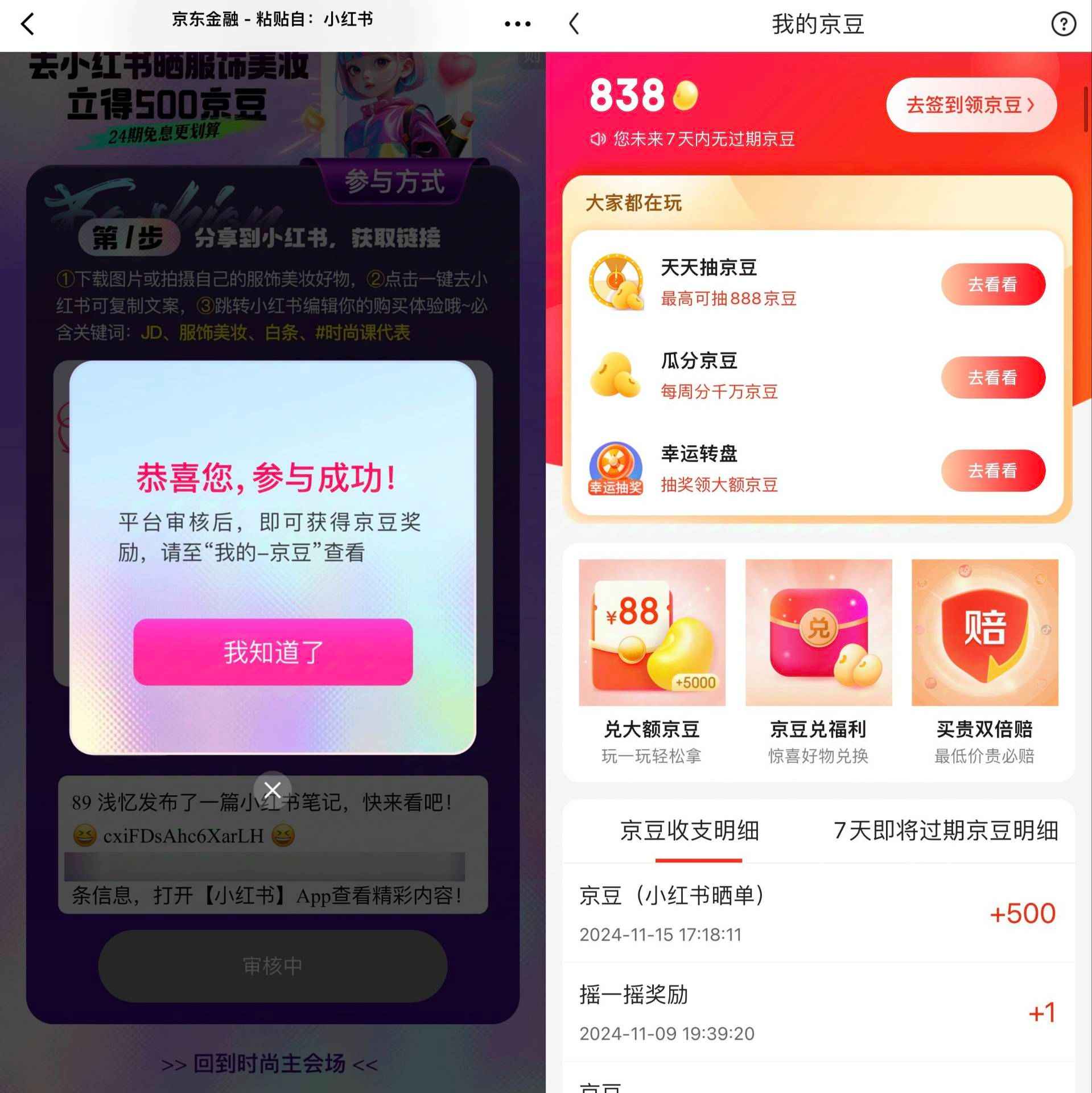Switch to 7天即将过期京豆明细 tab

point(945,831)
